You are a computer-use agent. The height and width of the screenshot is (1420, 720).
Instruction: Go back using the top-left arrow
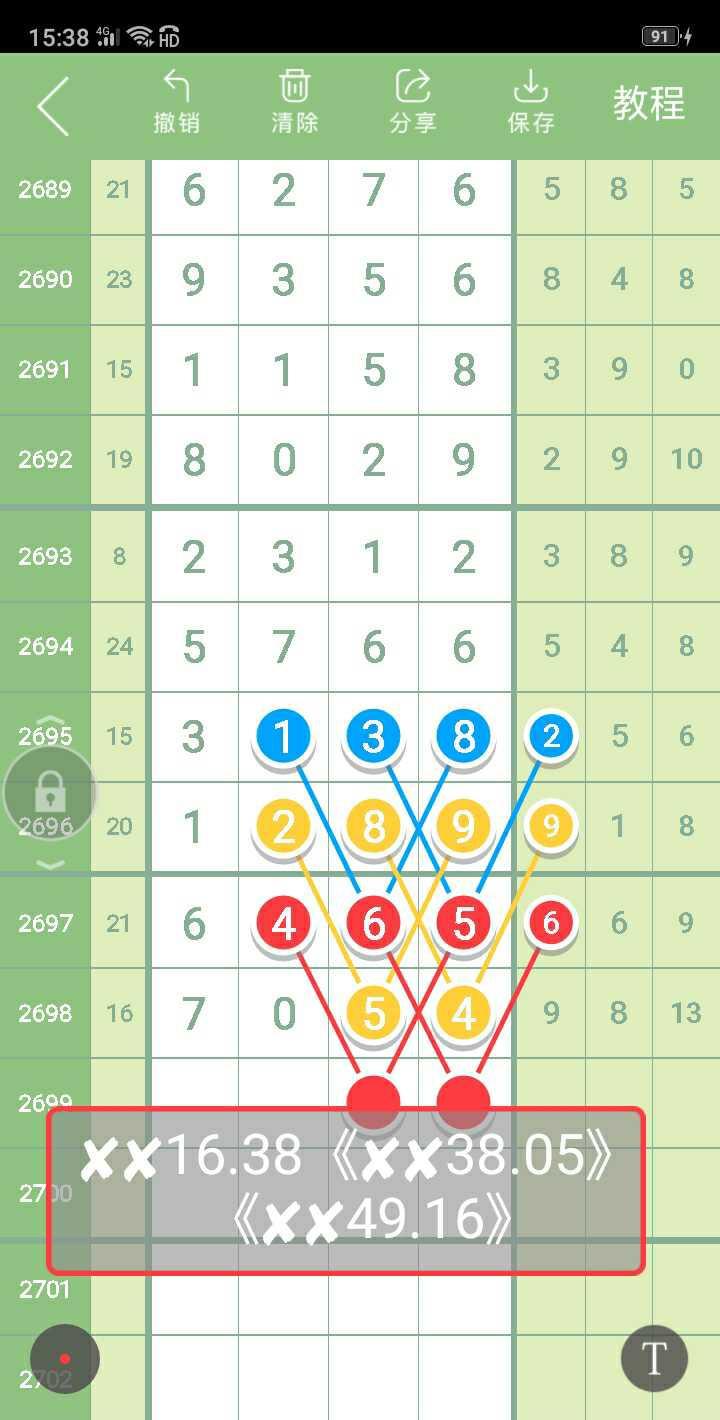coord(52,104)
